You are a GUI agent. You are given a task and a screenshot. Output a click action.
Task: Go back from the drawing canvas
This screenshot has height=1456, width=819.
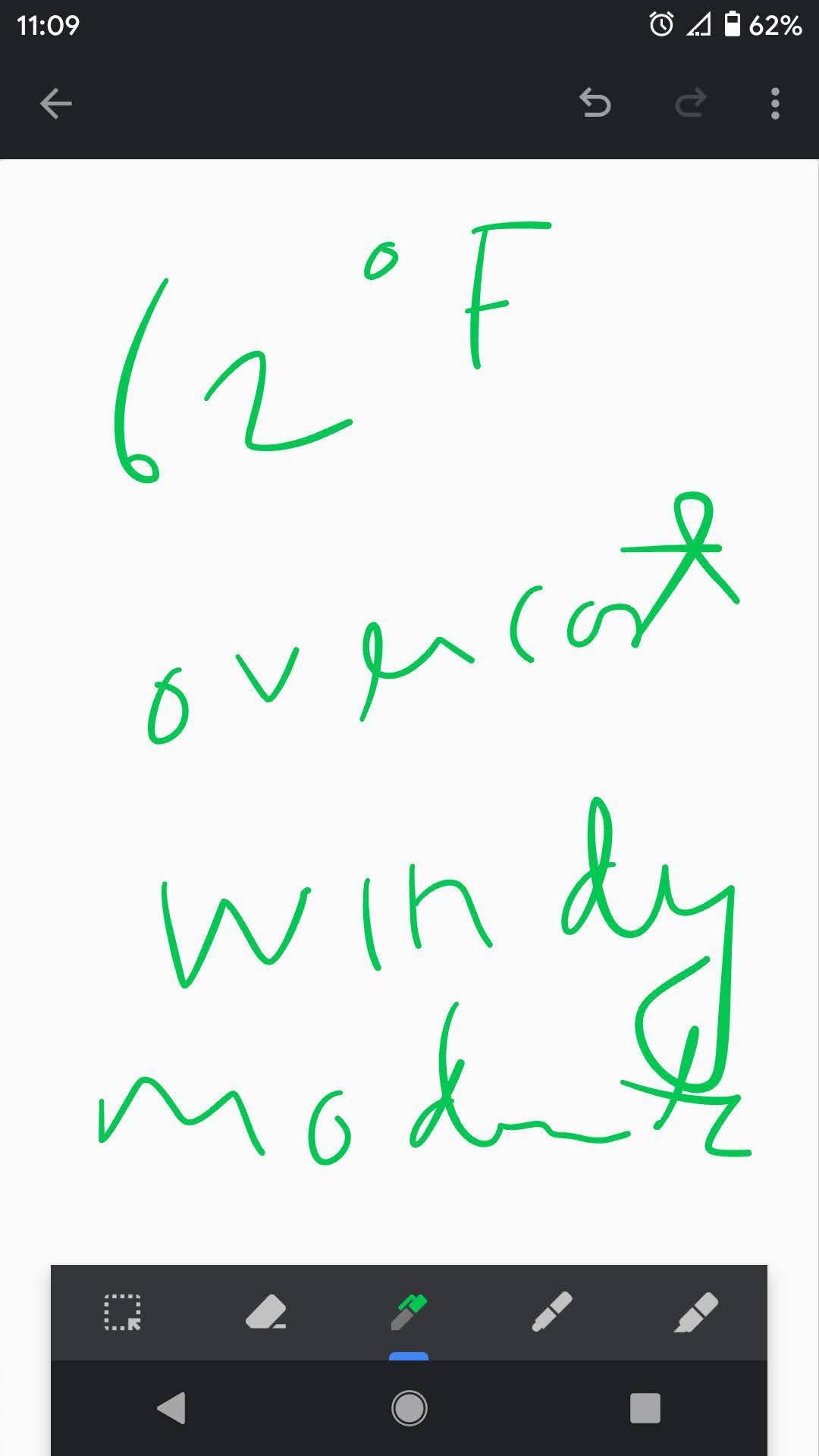pyautogui.click(x=55, y=104)
